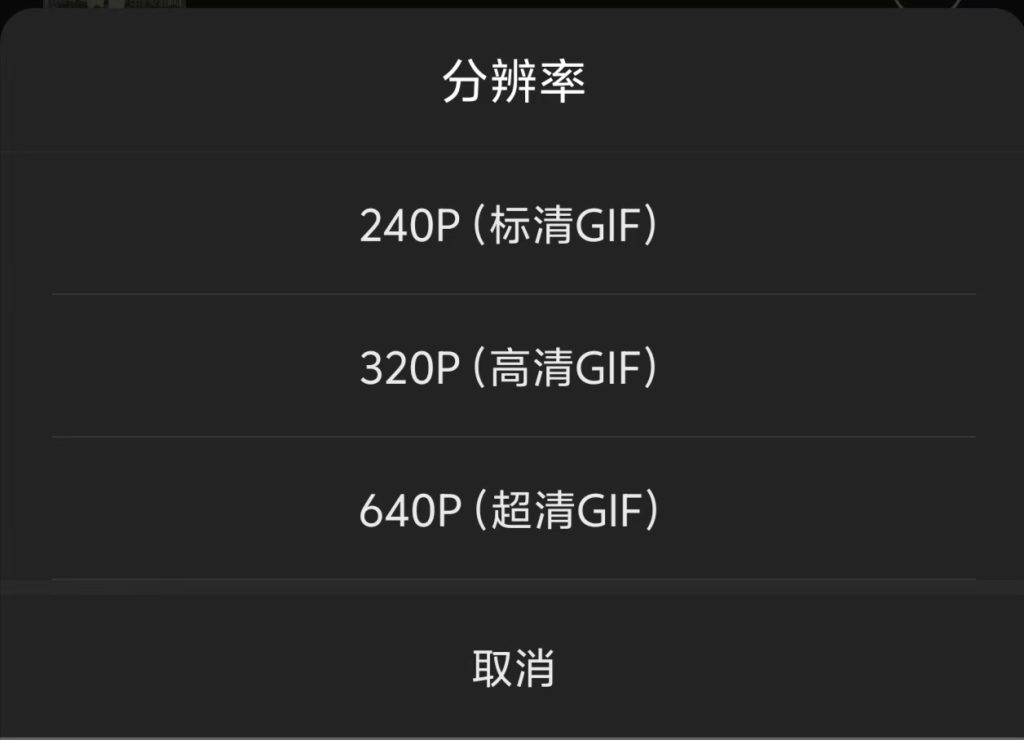
Task: Choose the 320P high-definition GIF option
Action: click(x=511, y=369)
